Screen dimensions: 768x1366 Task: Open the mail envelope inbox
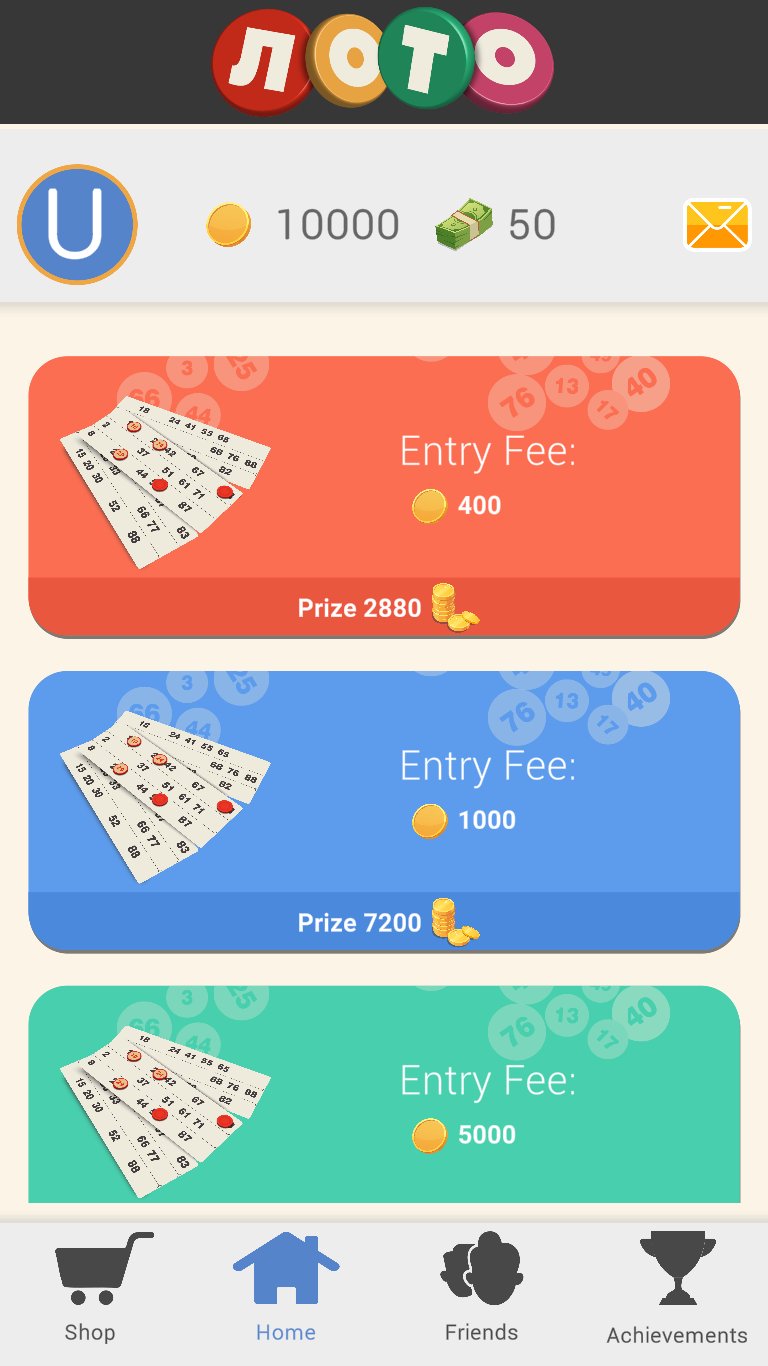coord(716,224)
